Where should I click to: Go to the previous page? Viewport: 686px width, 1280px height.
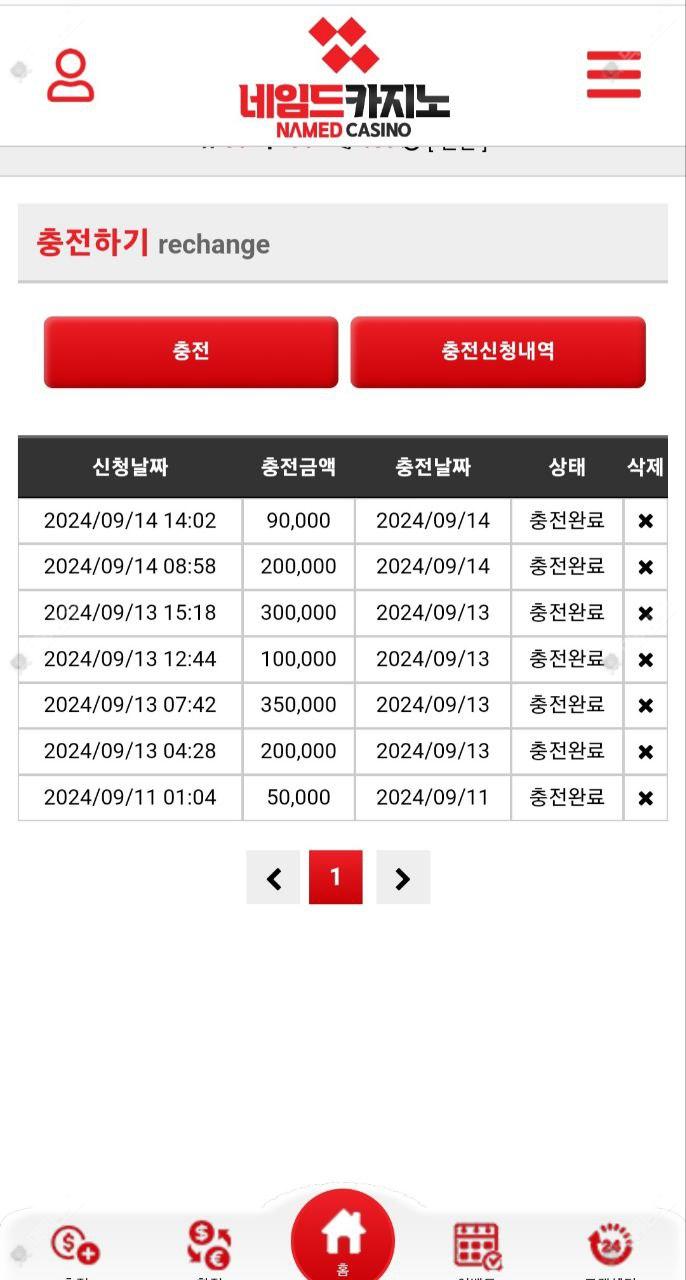(273, 878)
